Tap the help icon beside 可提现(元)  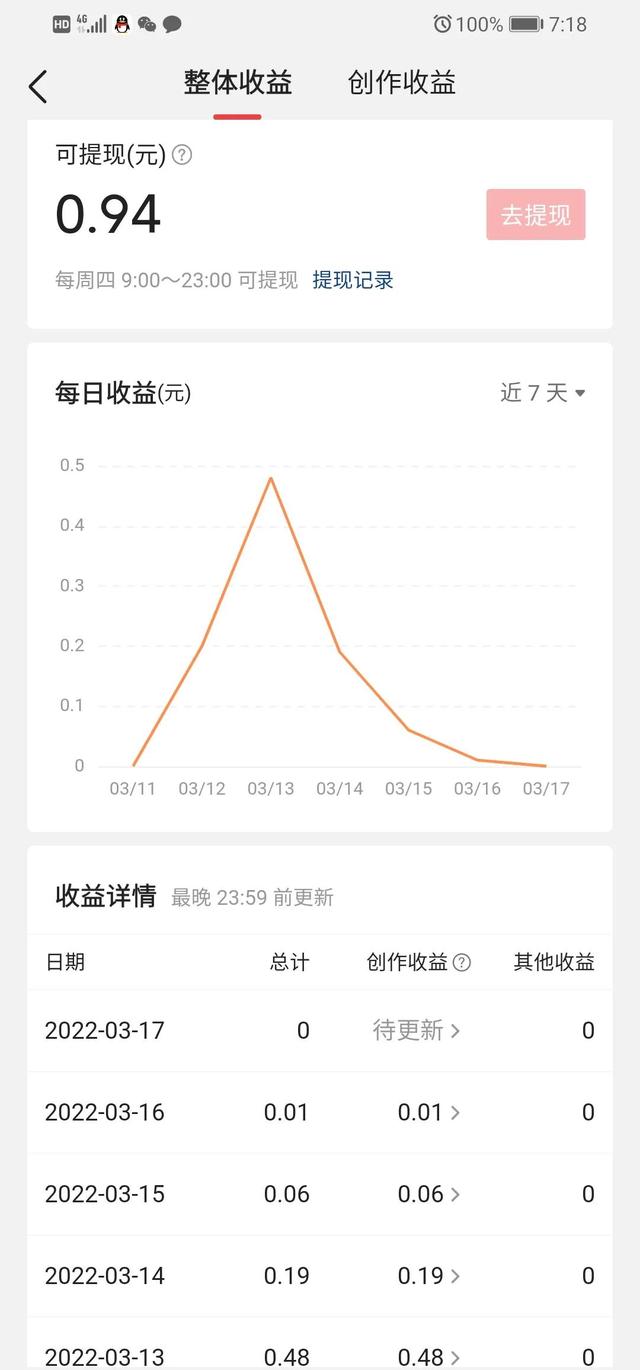click(182, 155)
